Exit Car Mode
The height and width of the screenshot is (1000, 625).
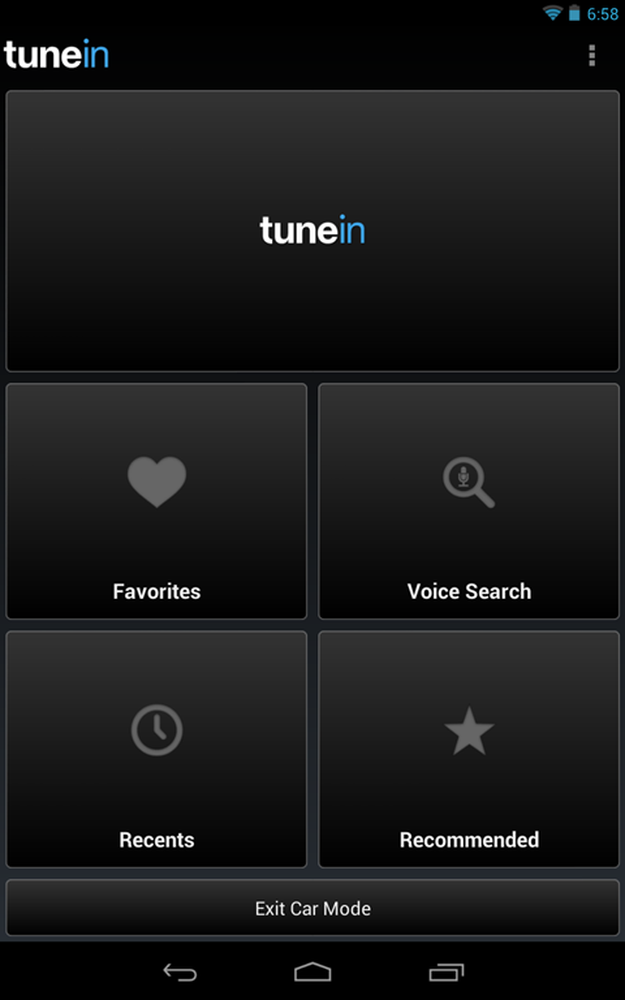pyautogui.click(x=312, y=908)
